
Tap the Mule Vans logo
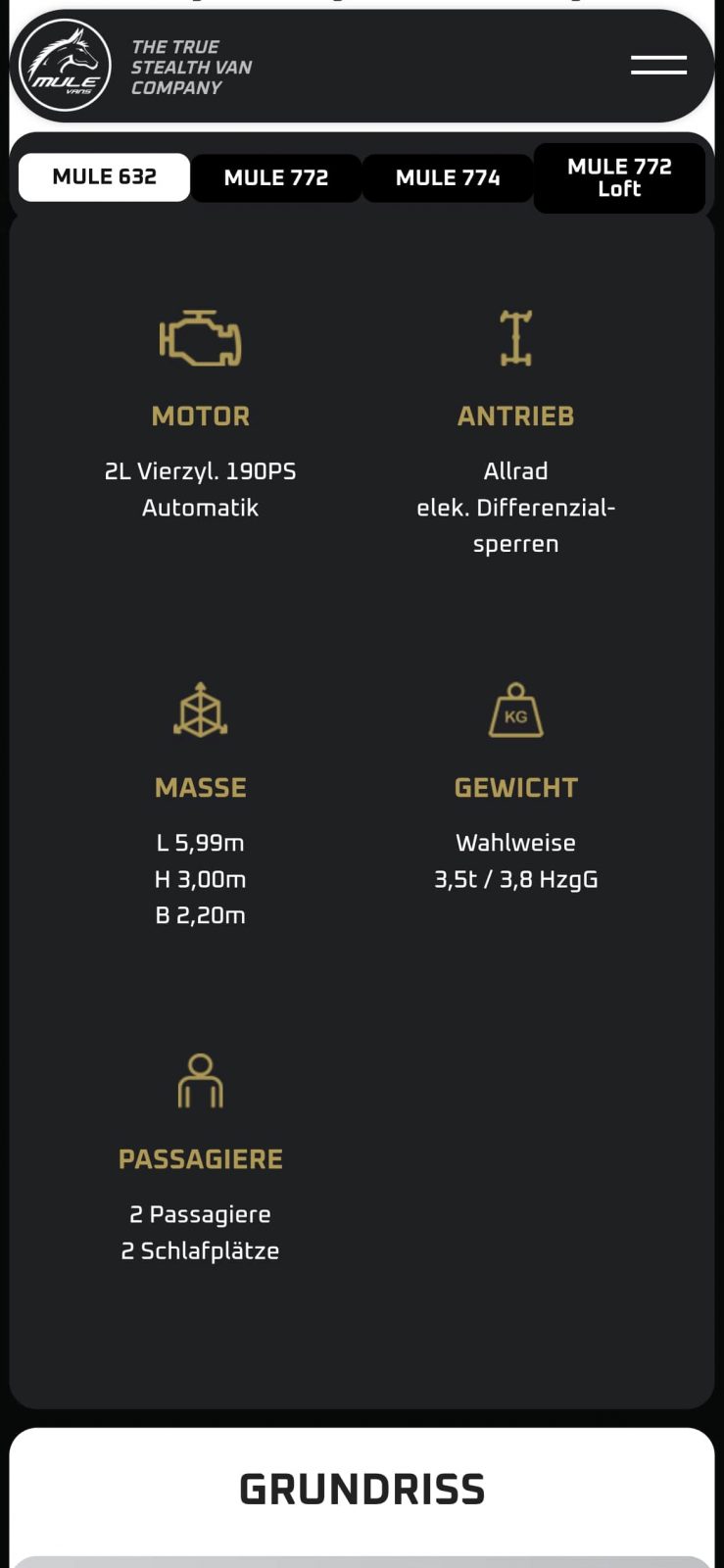[x=66, y=66]
